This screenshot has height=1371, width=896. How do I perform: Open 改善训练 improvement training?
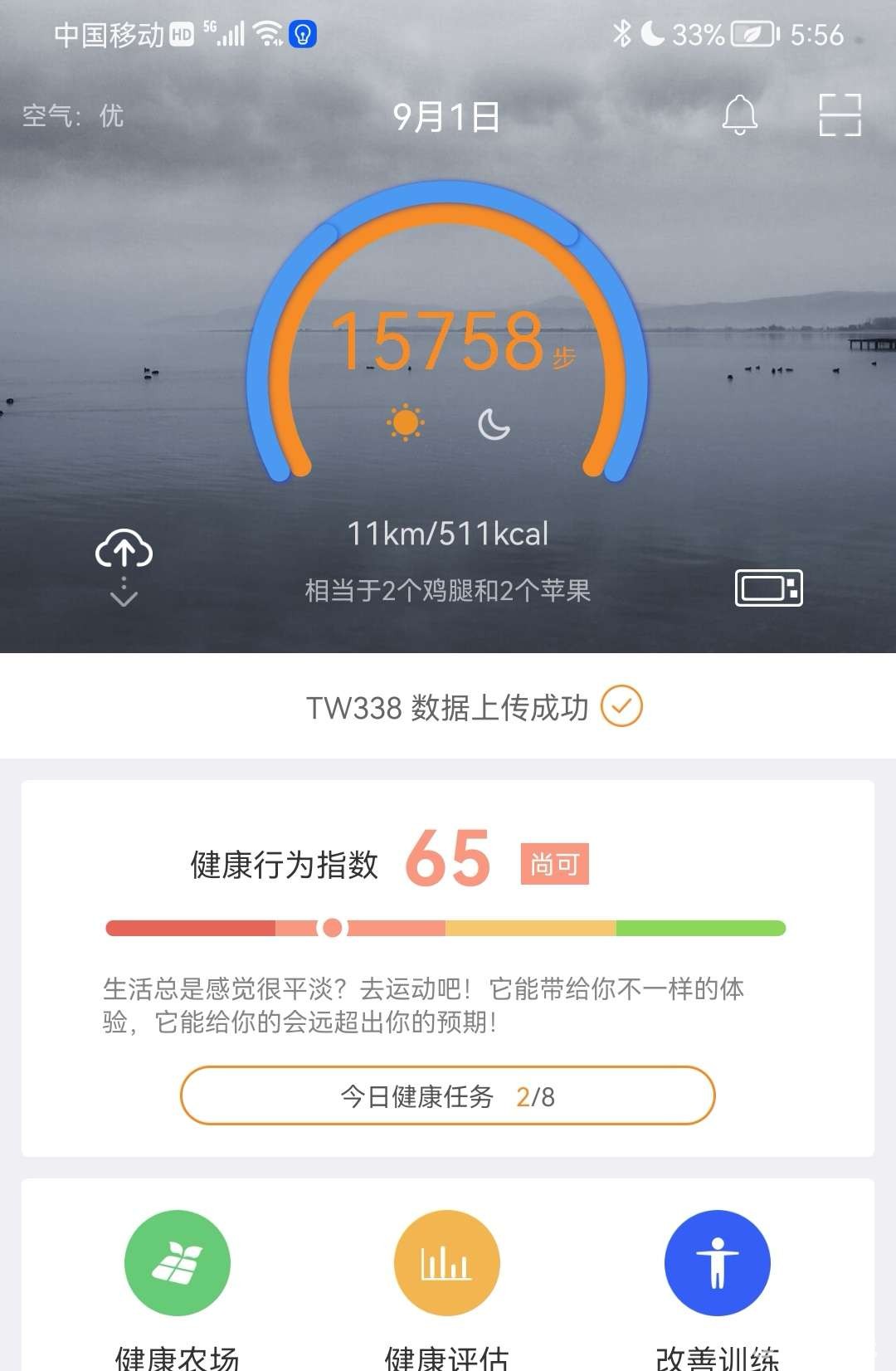click(x=717, y=1262)
